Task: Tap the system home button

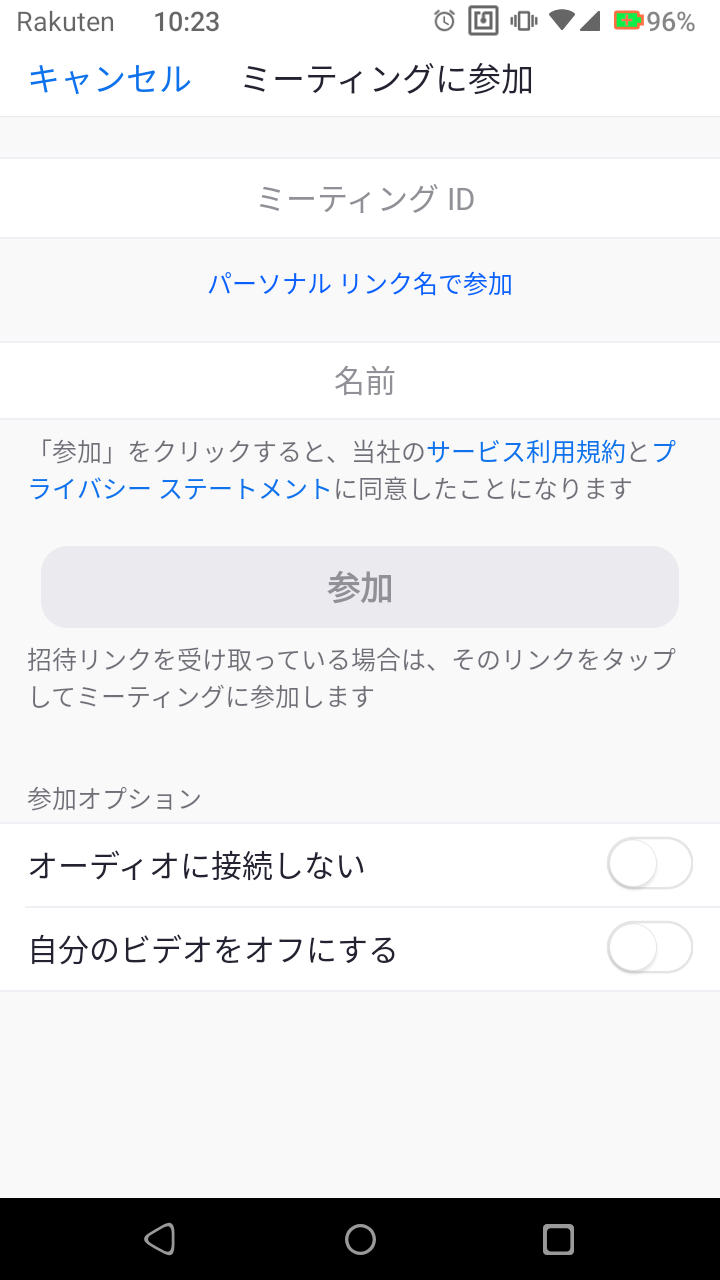Action: (360, 1239)
